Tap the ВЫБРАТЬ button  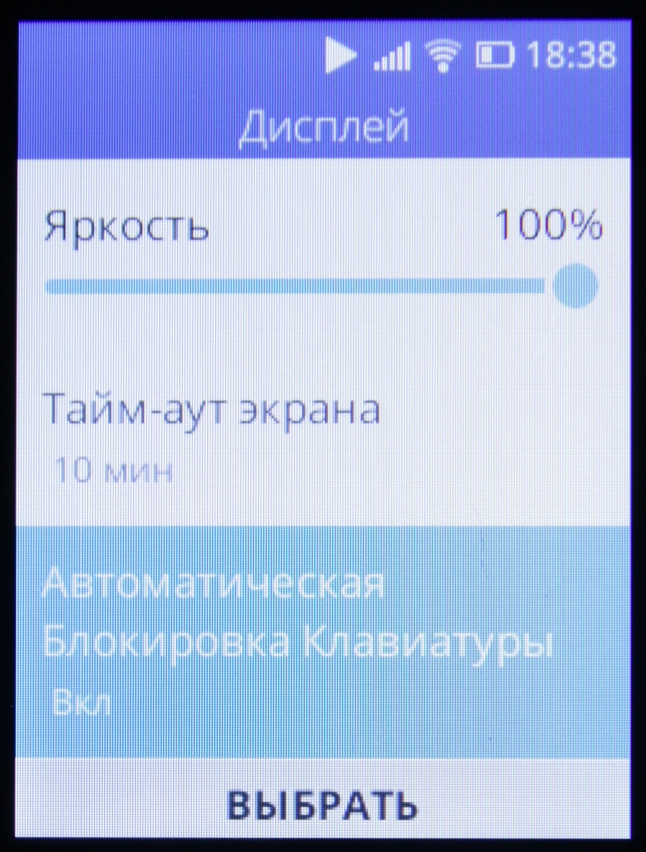tap(322, 804)
